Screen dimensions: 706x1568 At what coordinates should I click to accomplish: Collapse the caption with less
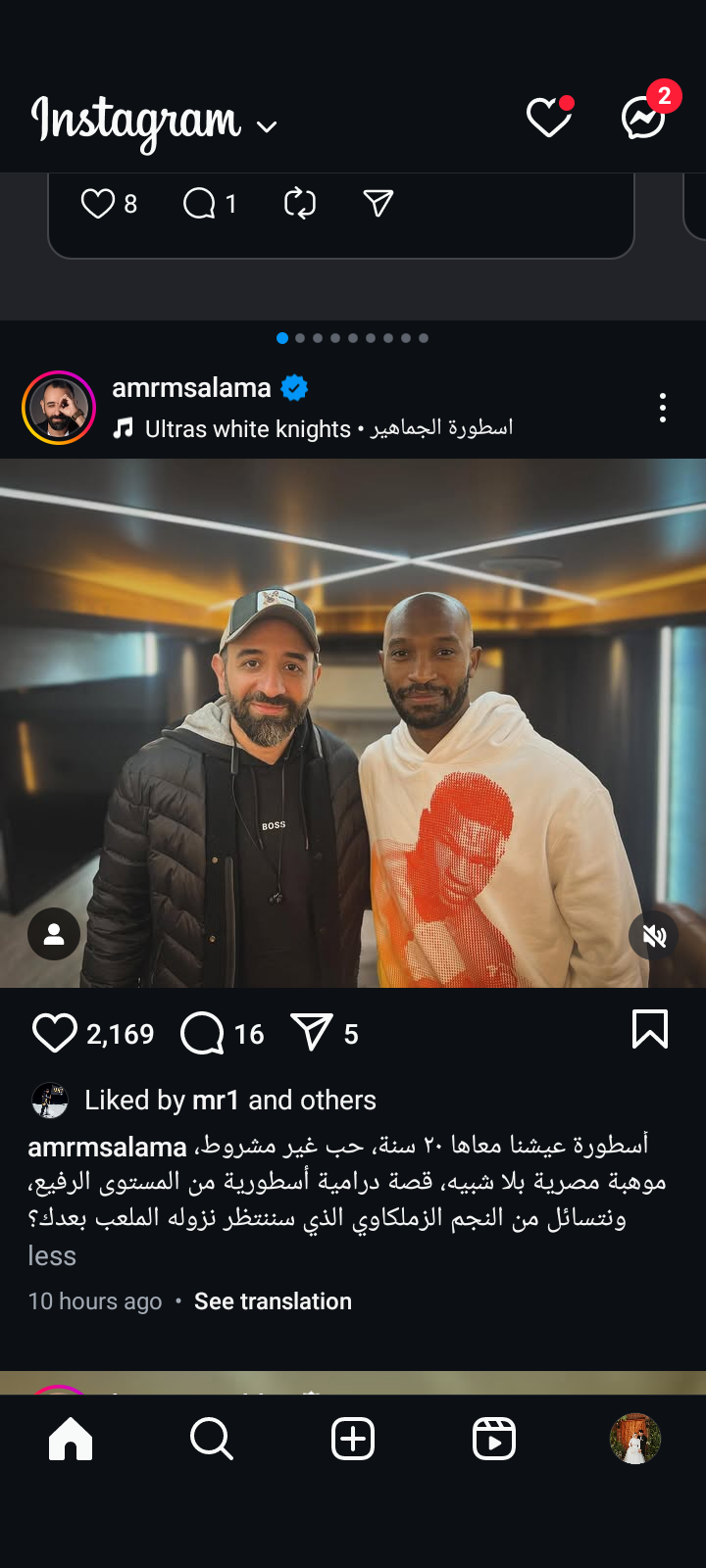[x=52, y=1256]
